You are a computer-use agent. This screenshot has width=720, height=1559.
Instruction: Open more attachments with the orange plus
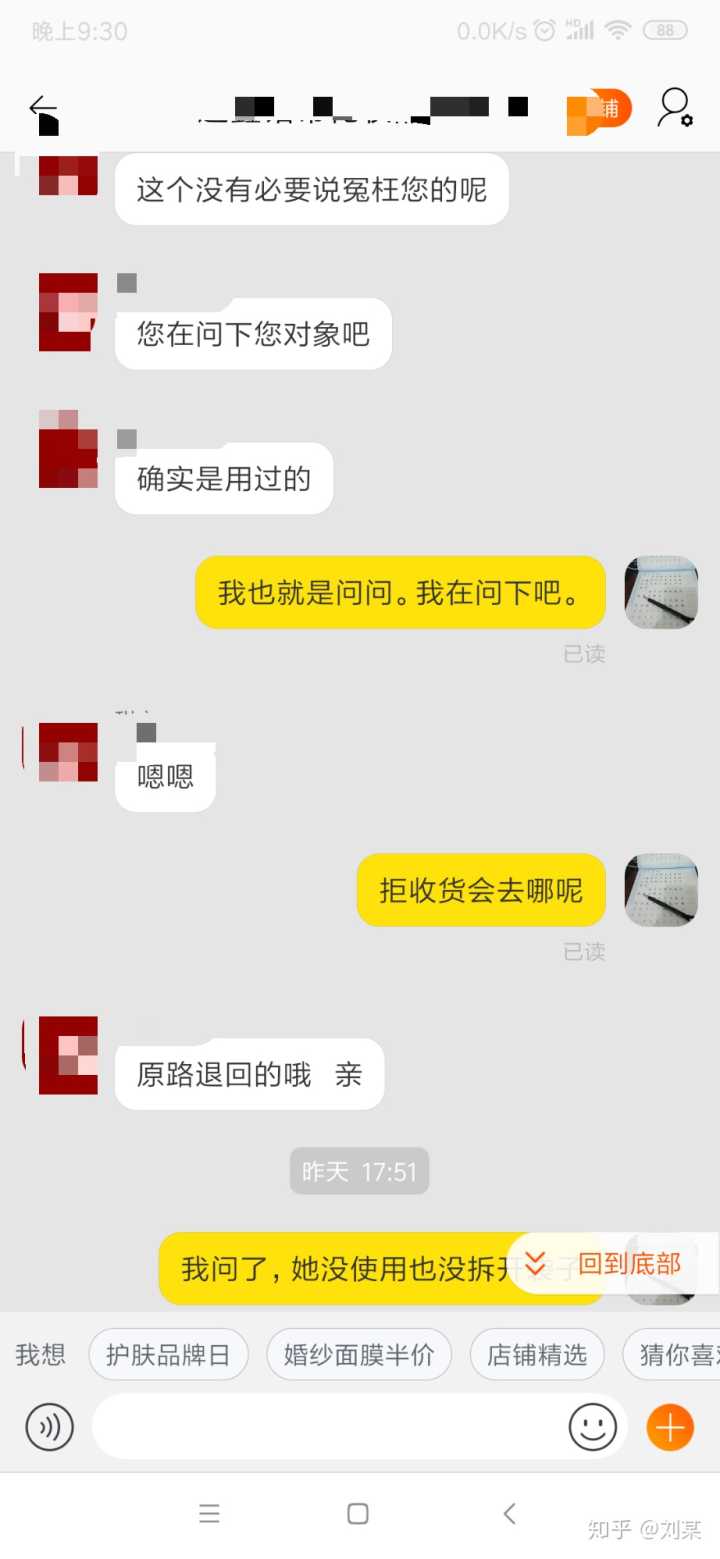pos(670,1427)
